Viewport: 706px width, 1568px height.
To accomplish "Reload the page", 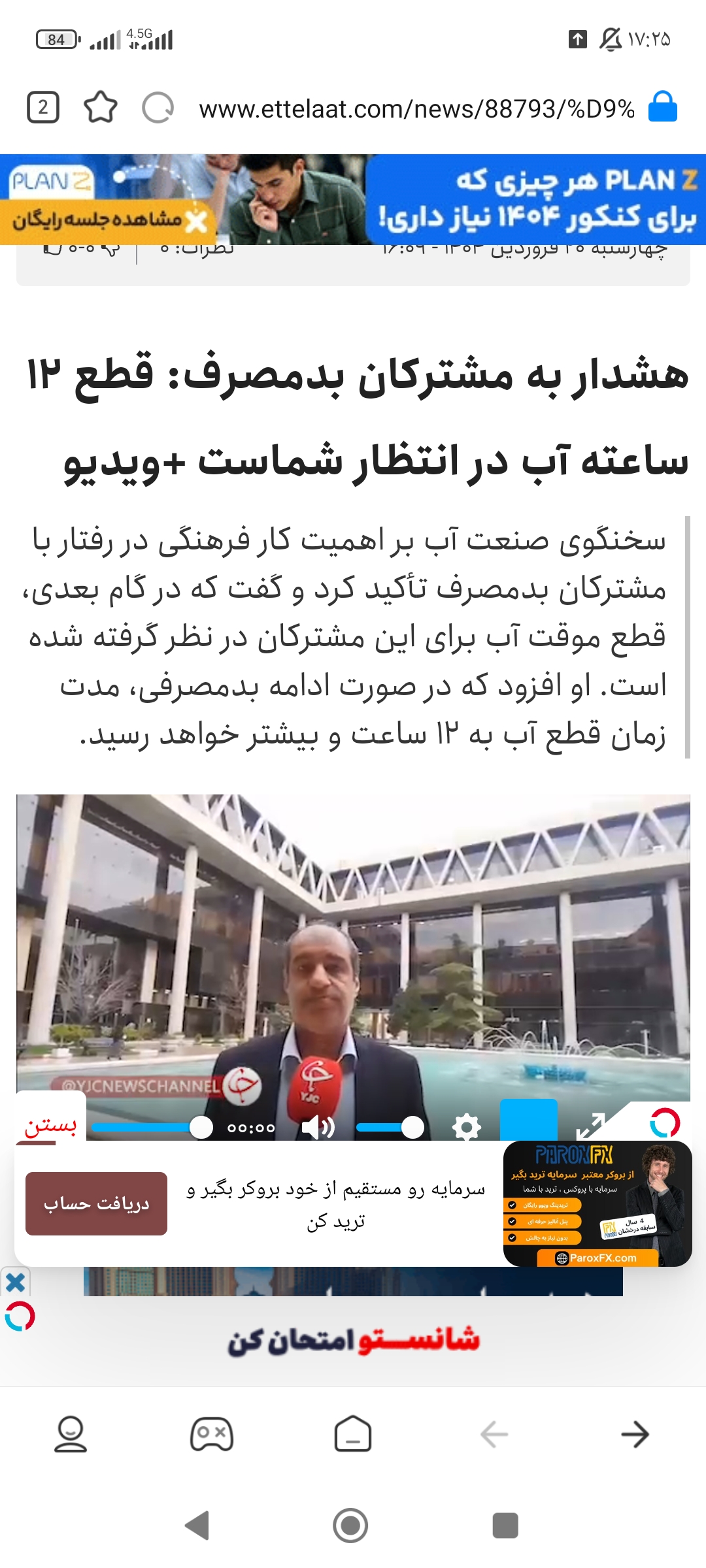I will (158, 108).
